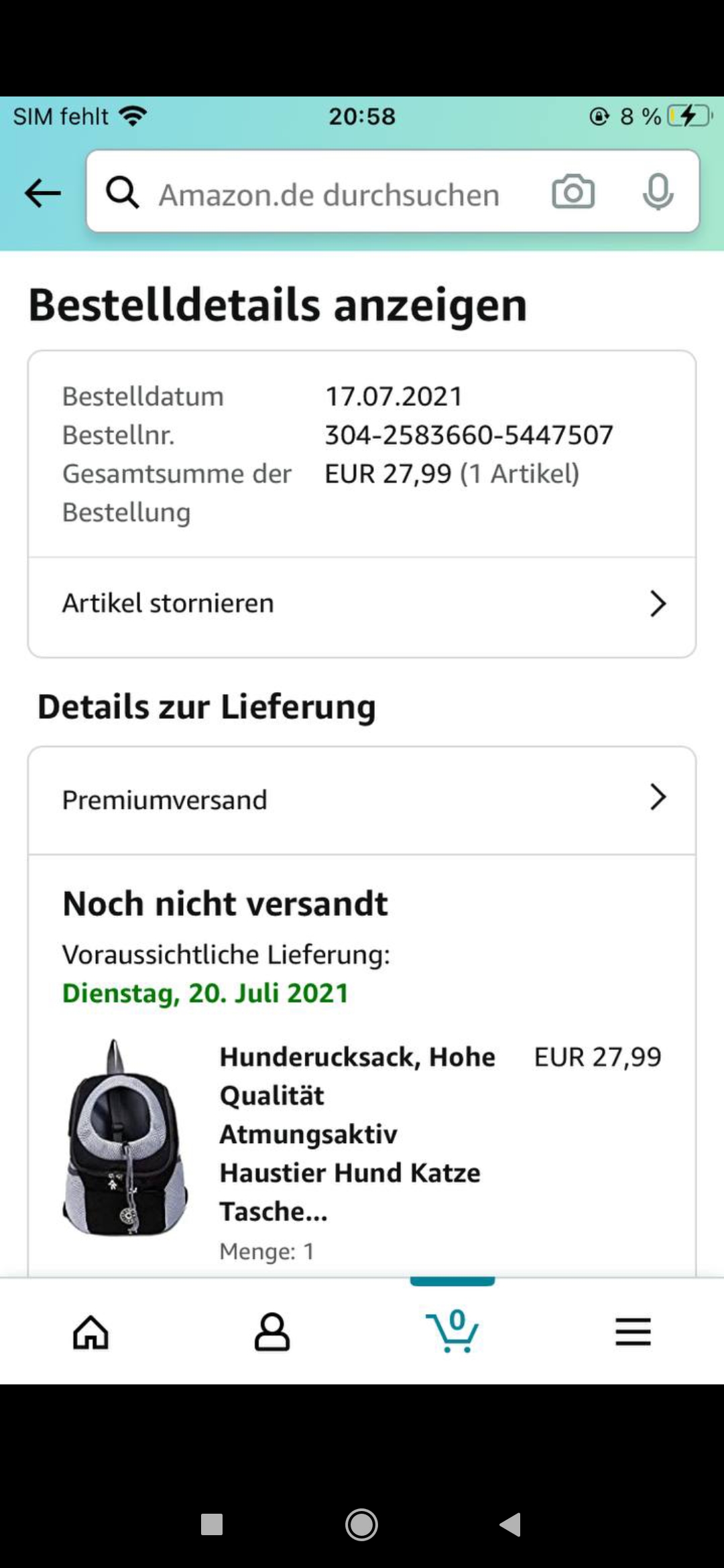724x1568 pixels.
Task: Open Artikel stornieren
Action: tap(362, 604)
